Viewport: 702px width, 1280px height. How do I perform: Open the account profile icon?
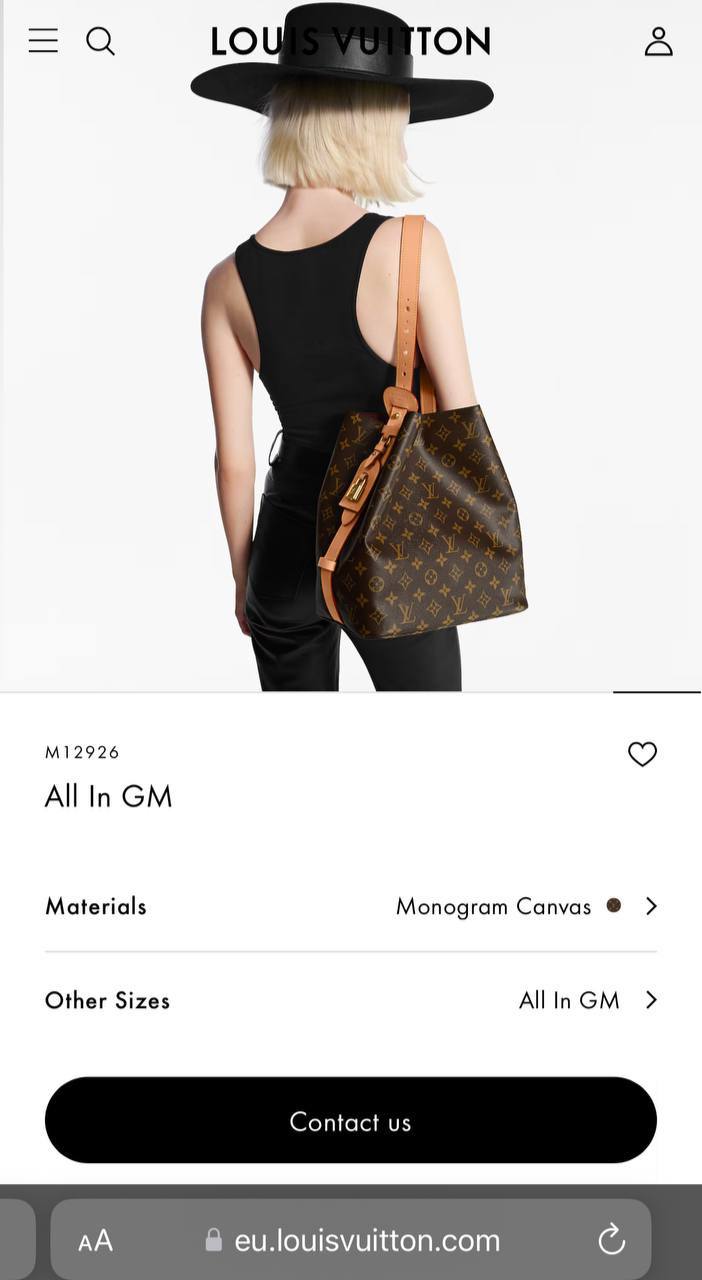pyautogui.click(x=658, y=41)
